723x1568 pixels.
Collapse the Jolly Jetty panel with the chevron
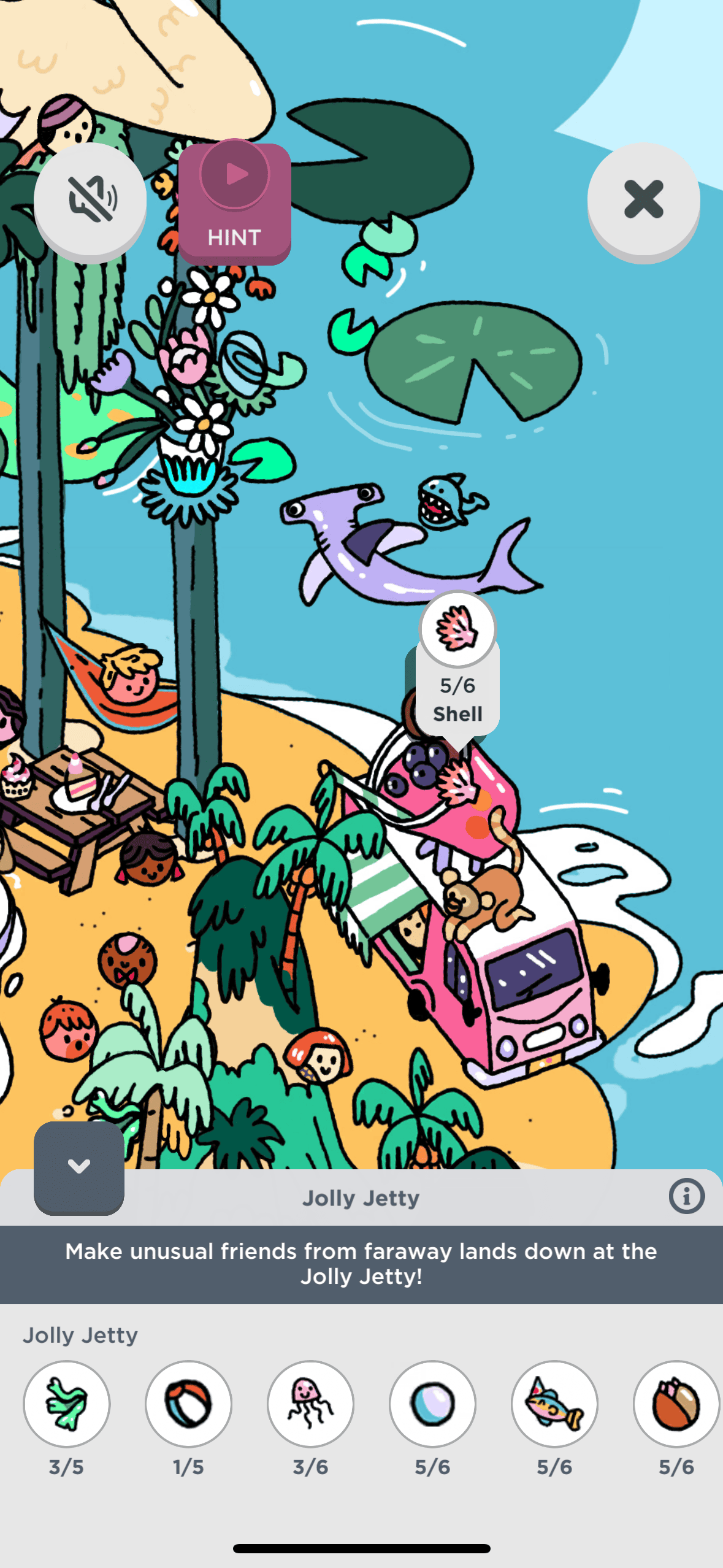click(x=79, y=1166)
